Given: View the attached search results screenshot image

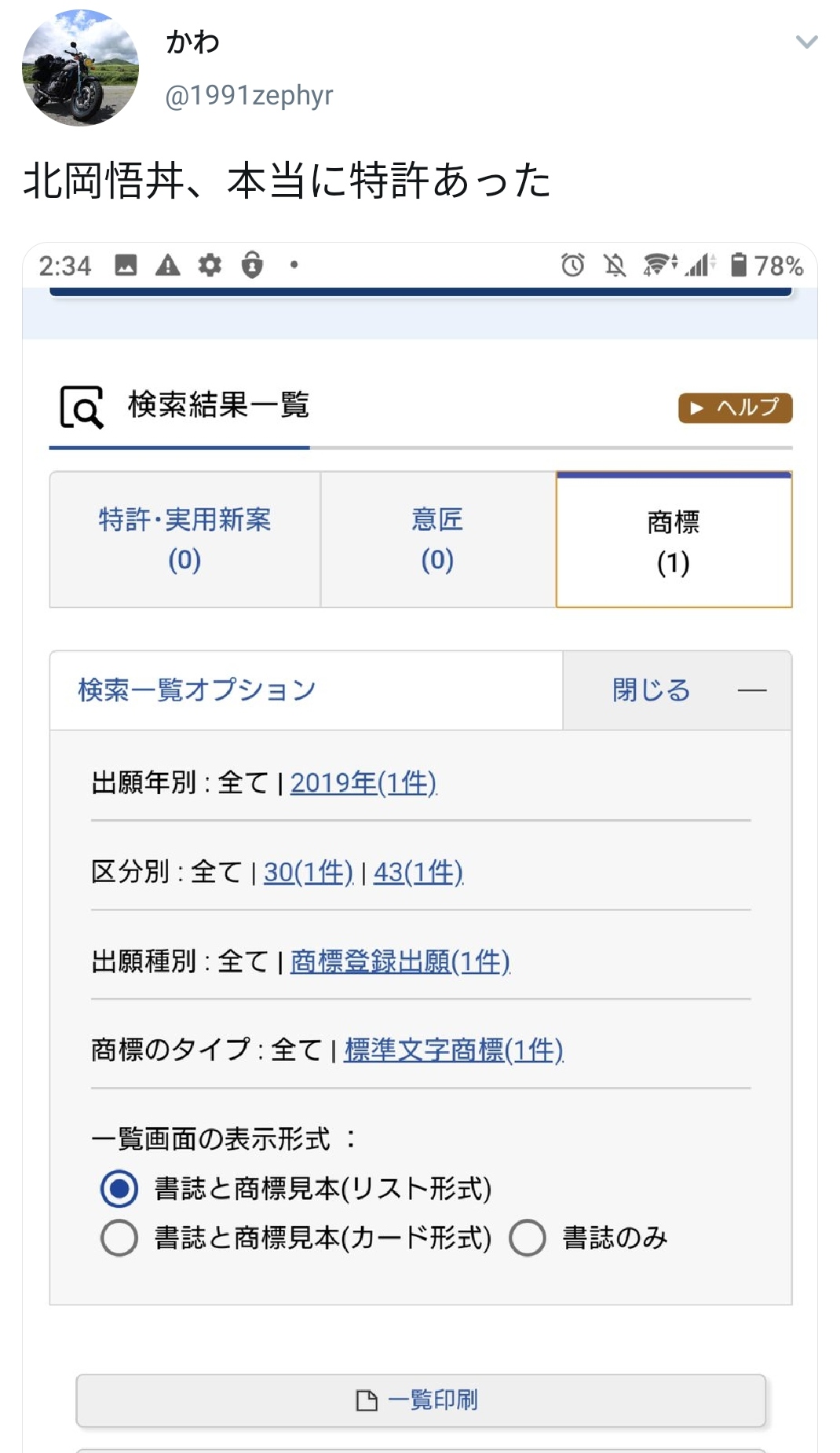Looking at the screenshot, I should click(x=420, y=847).
